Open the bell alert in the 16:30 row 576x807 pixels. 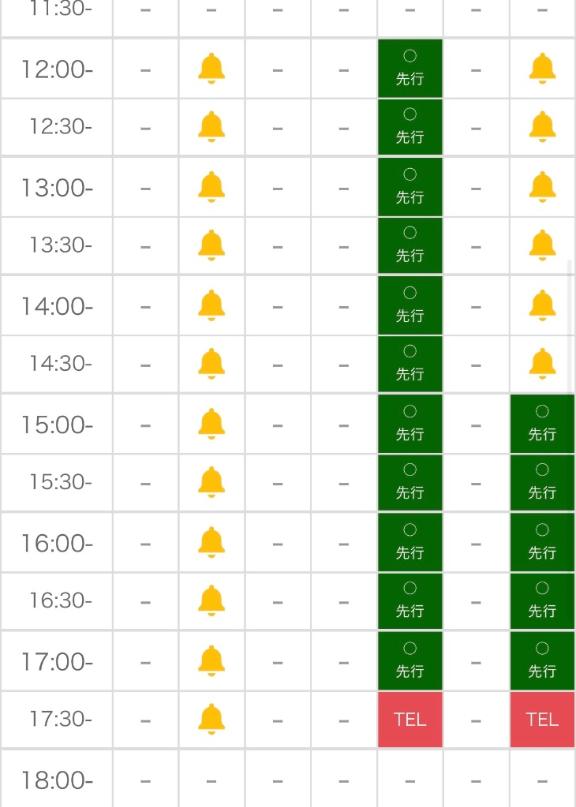pos(212,601)
